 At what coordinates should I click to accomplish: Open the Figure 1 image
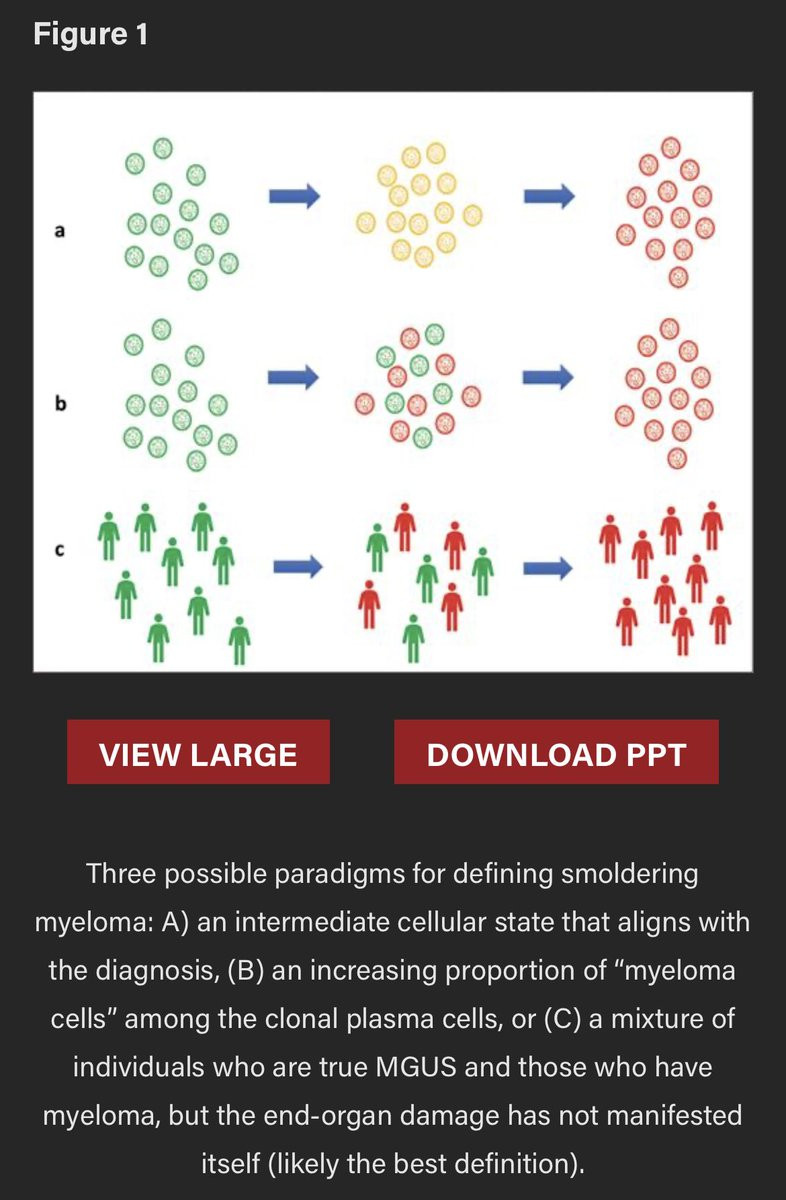[x=392, y=382]
